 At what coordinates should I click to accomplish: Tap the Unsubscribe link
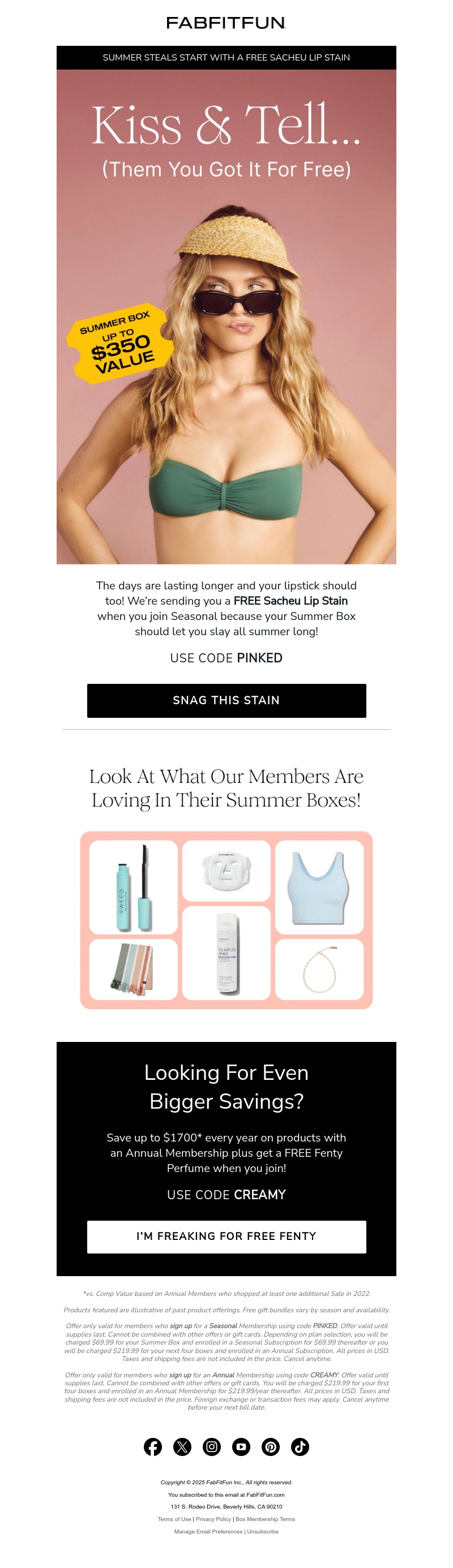click(x=263, y=1531)
